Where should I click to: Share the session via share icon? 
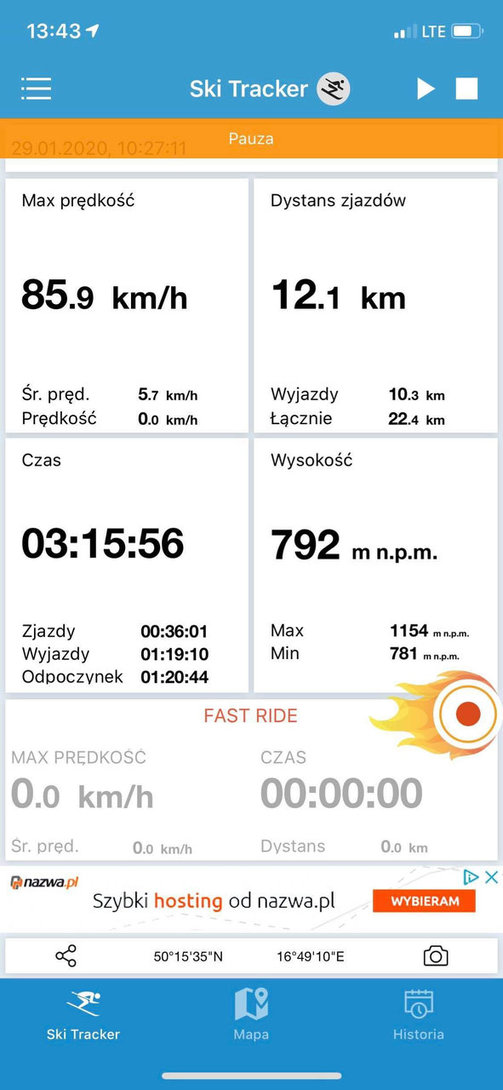coord(66,957)
